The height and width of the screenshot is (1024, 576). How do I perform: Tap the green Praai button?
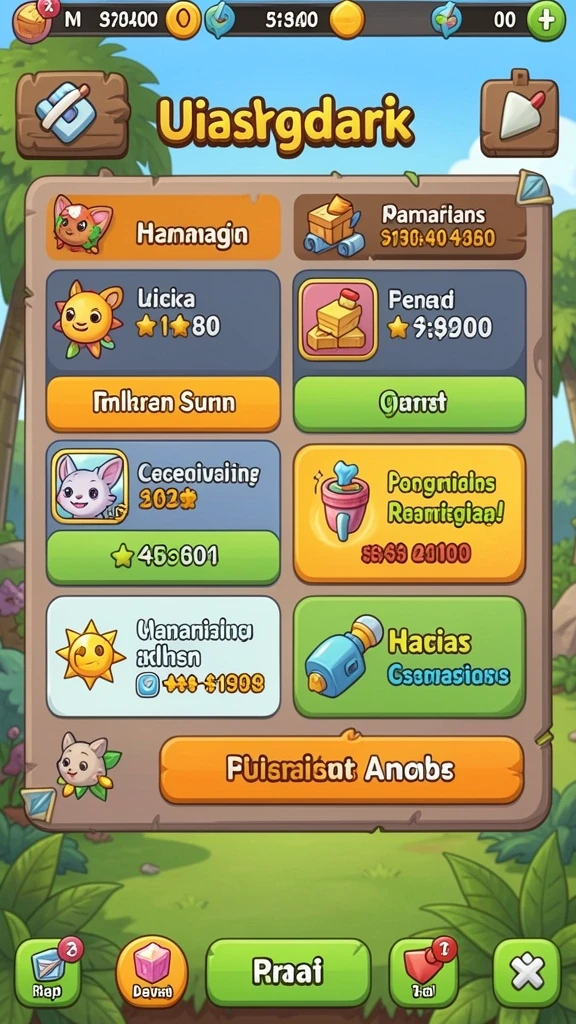tap(288, 972)
